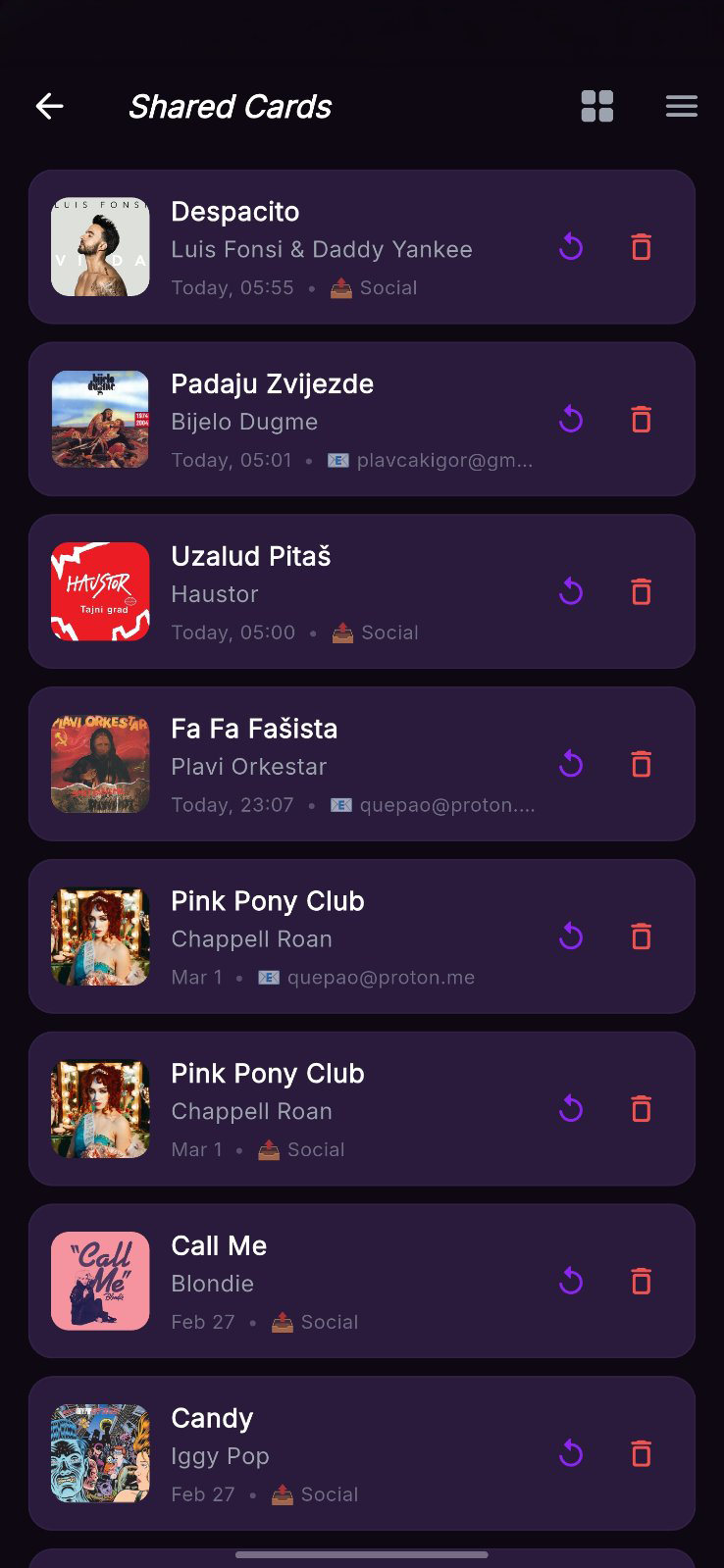Open the hamburger menu
Screen dimensions: 724x1568
tap(681, 106)
